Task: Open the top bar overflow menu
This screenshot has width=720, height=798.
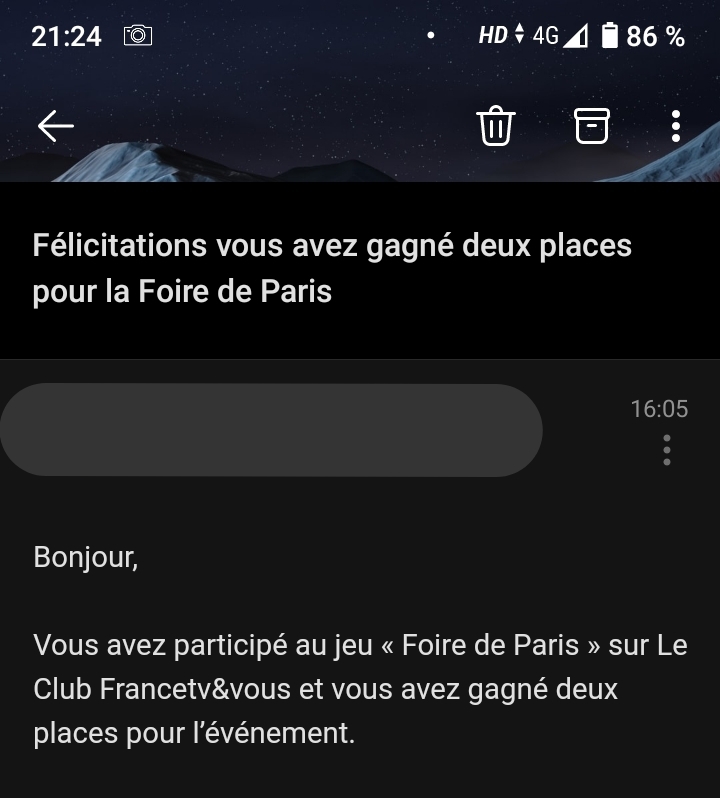Action: 676,126
